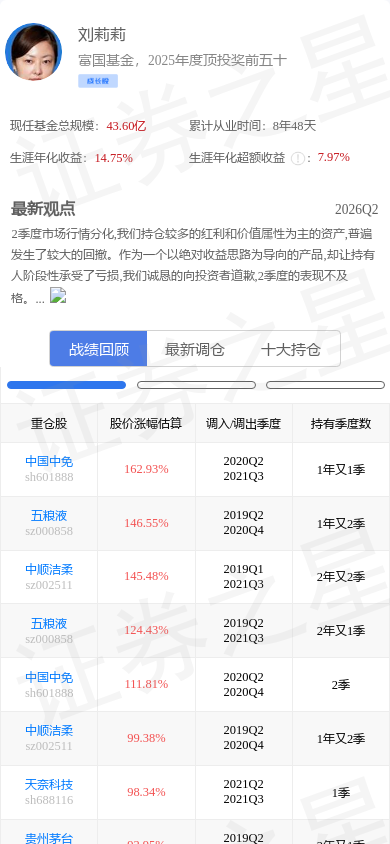Open 中顺洁柔 stock with 145.48% gain
The width and height of the screenshot is (390, 844).
tap(49, 569)
